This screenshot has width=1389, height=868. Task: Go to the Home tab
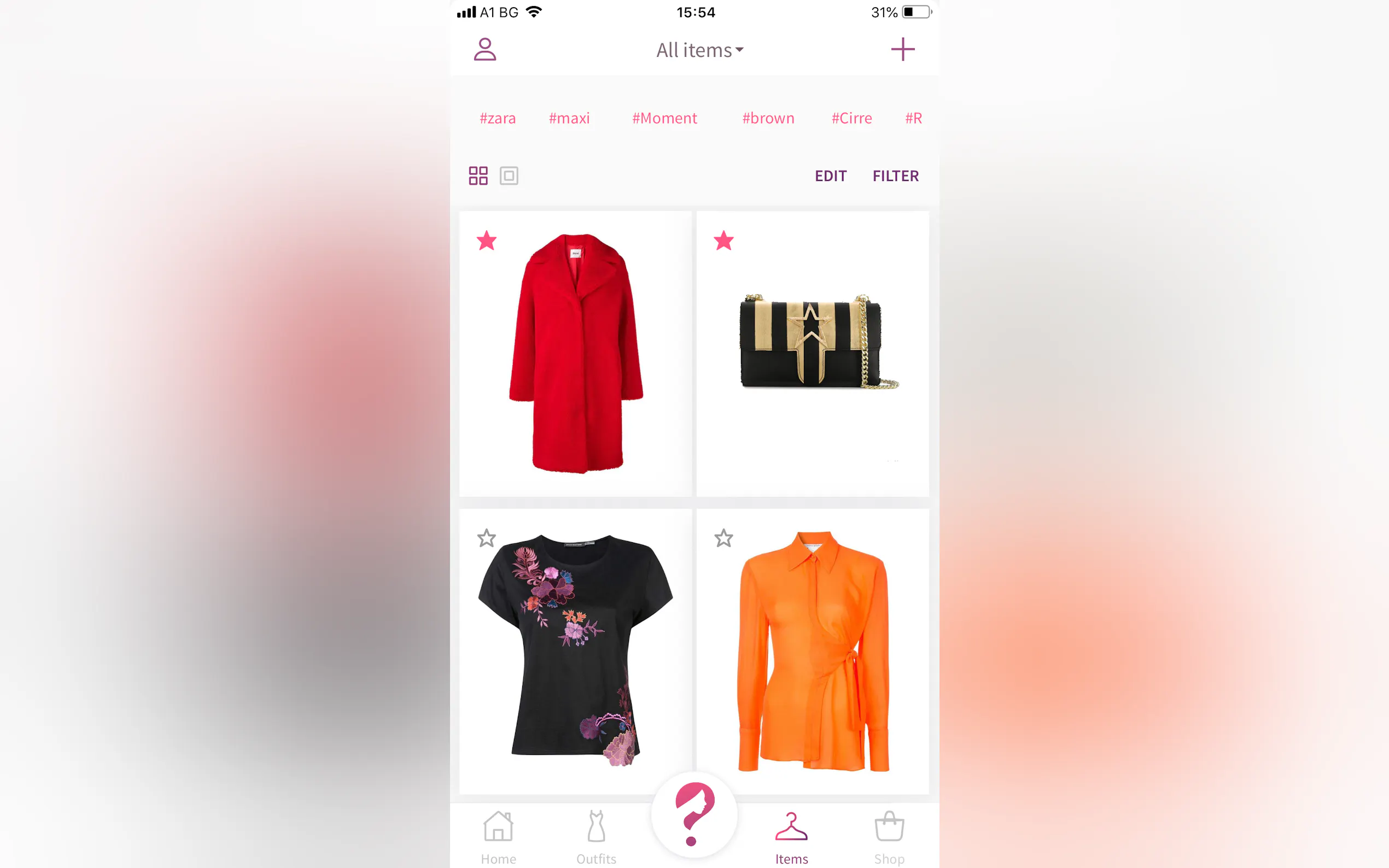point(498,836)
